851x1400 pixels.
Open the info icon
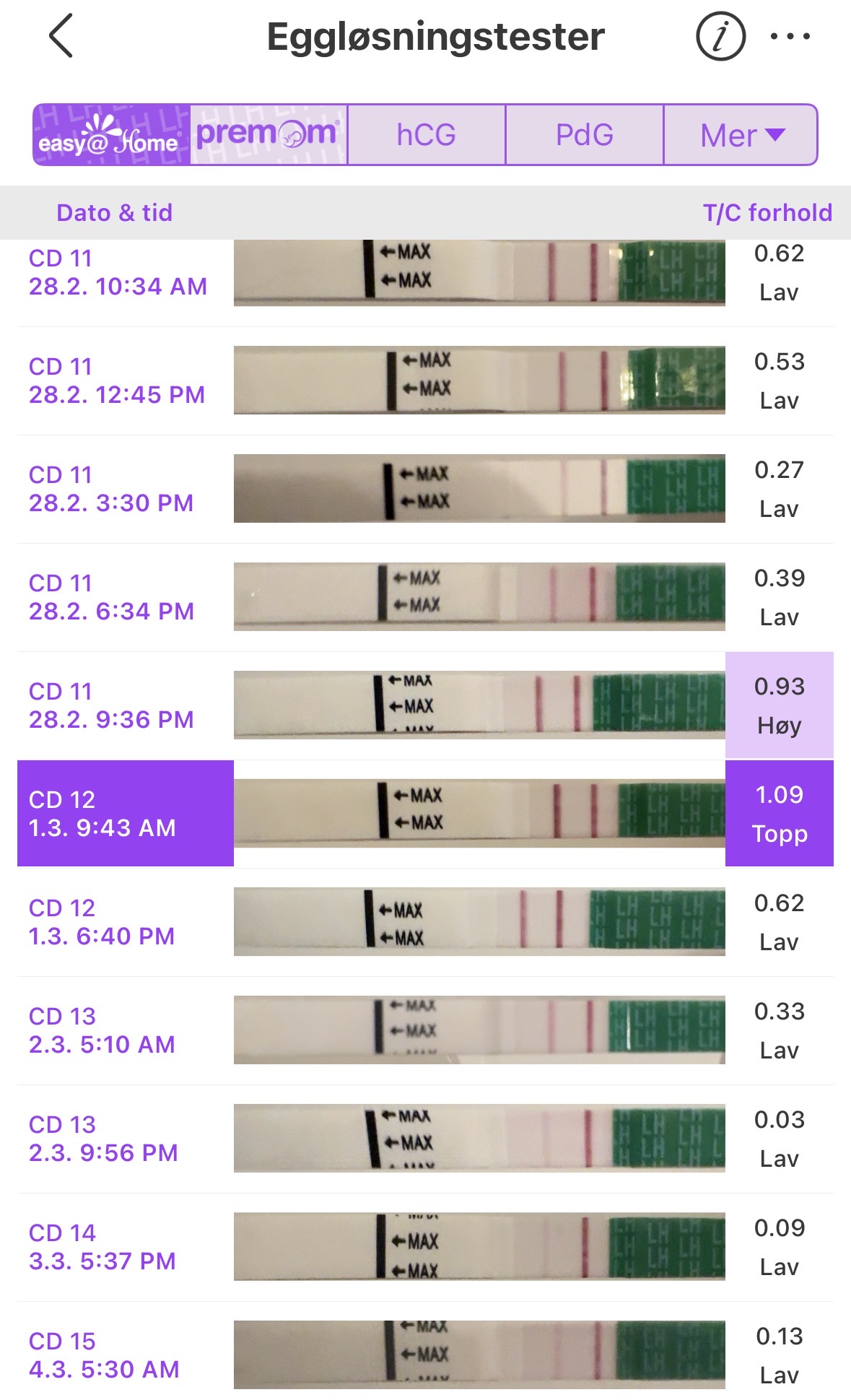pos(720,36)
